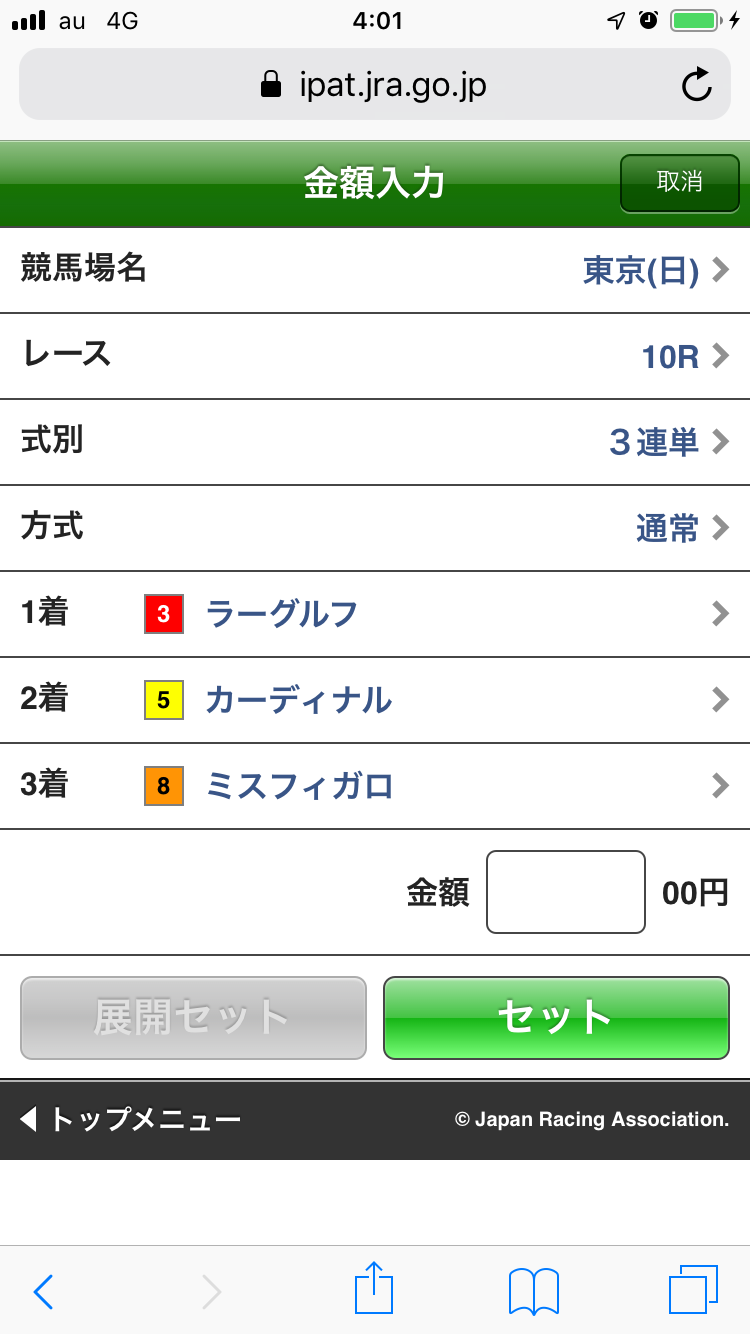Open the 競馬場名 racecourse row
The width and height of the screenshot is (750, 1334).
tap(375, 270)
